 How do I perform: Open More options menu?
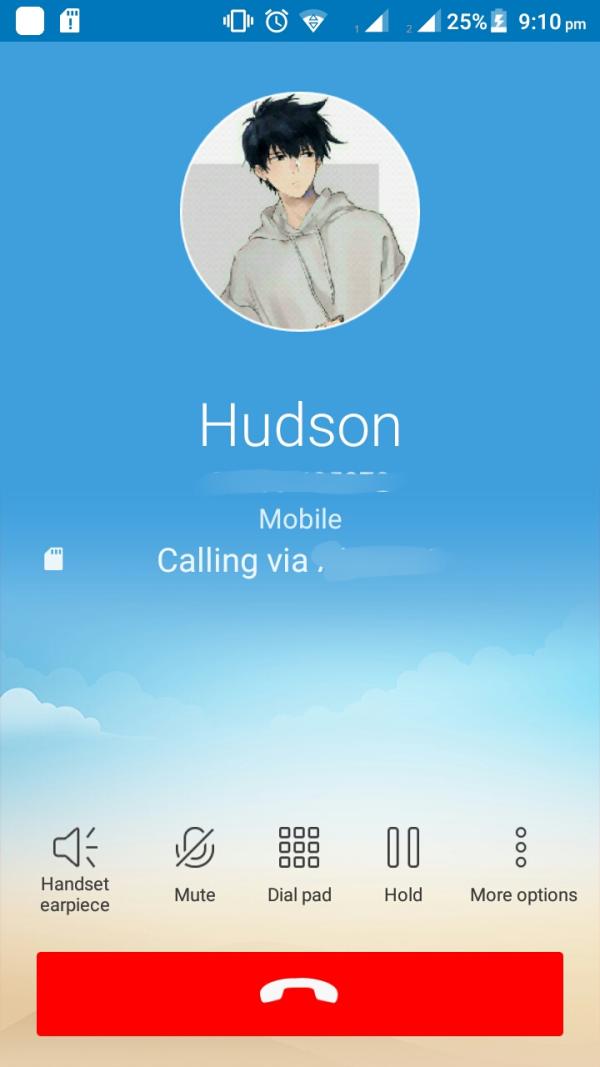(522, 863)
